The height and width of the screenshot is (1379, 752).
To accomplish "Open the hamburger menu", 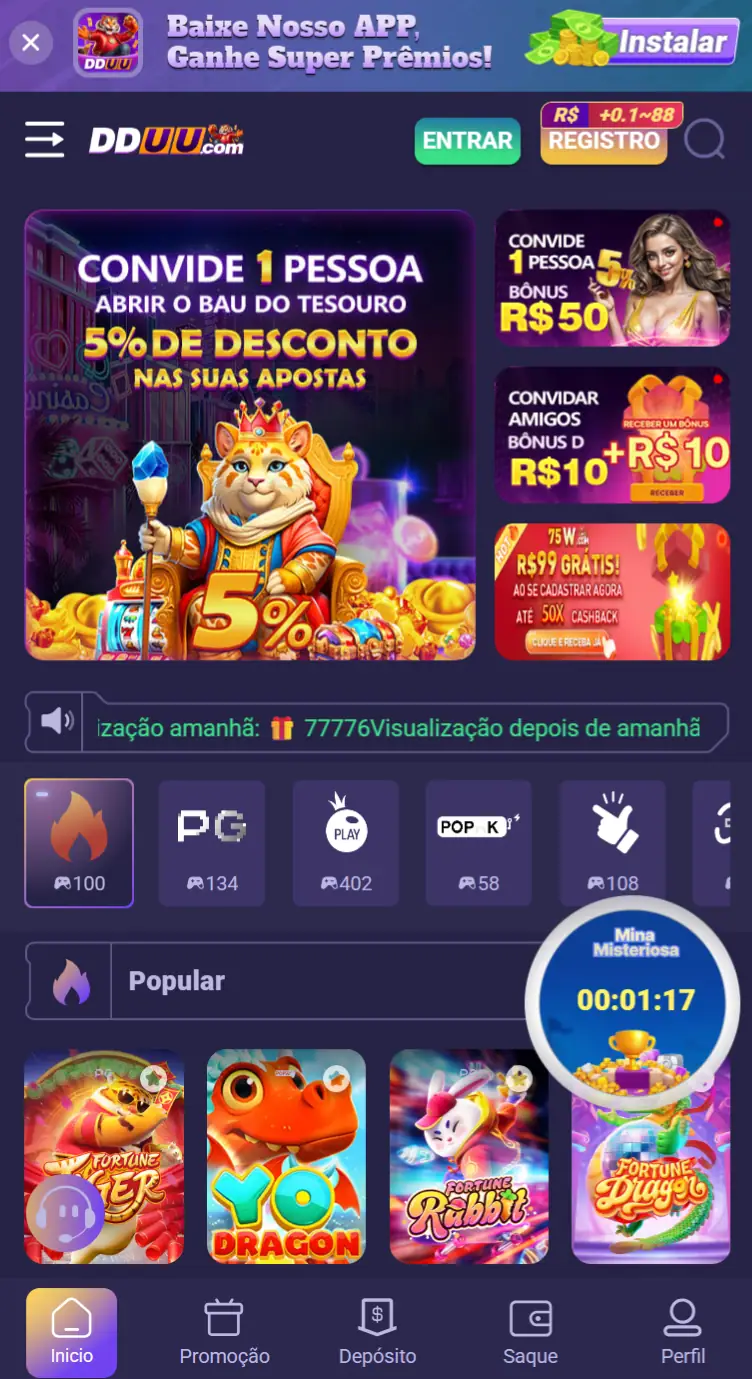I will 45,140.
